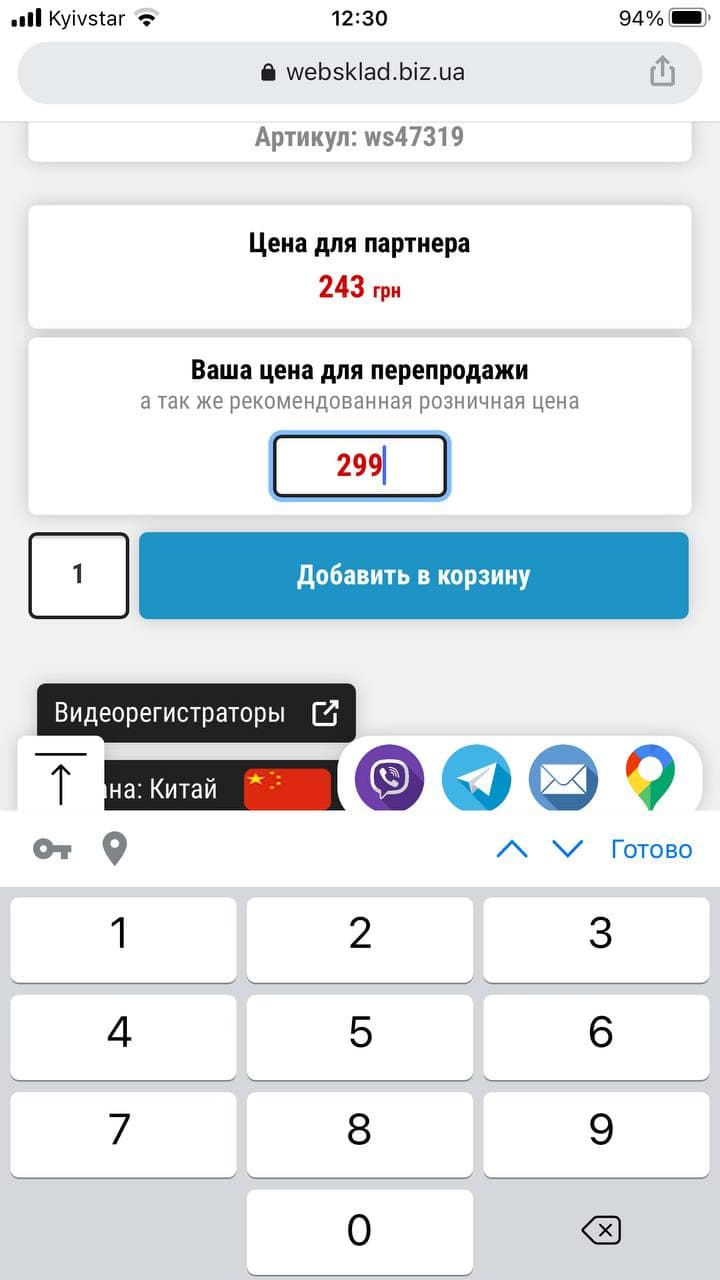Dismiss the keyboard with Готово
Image resolution: width=720 pixels, height=1280 pixels.
tap(651, 849)
